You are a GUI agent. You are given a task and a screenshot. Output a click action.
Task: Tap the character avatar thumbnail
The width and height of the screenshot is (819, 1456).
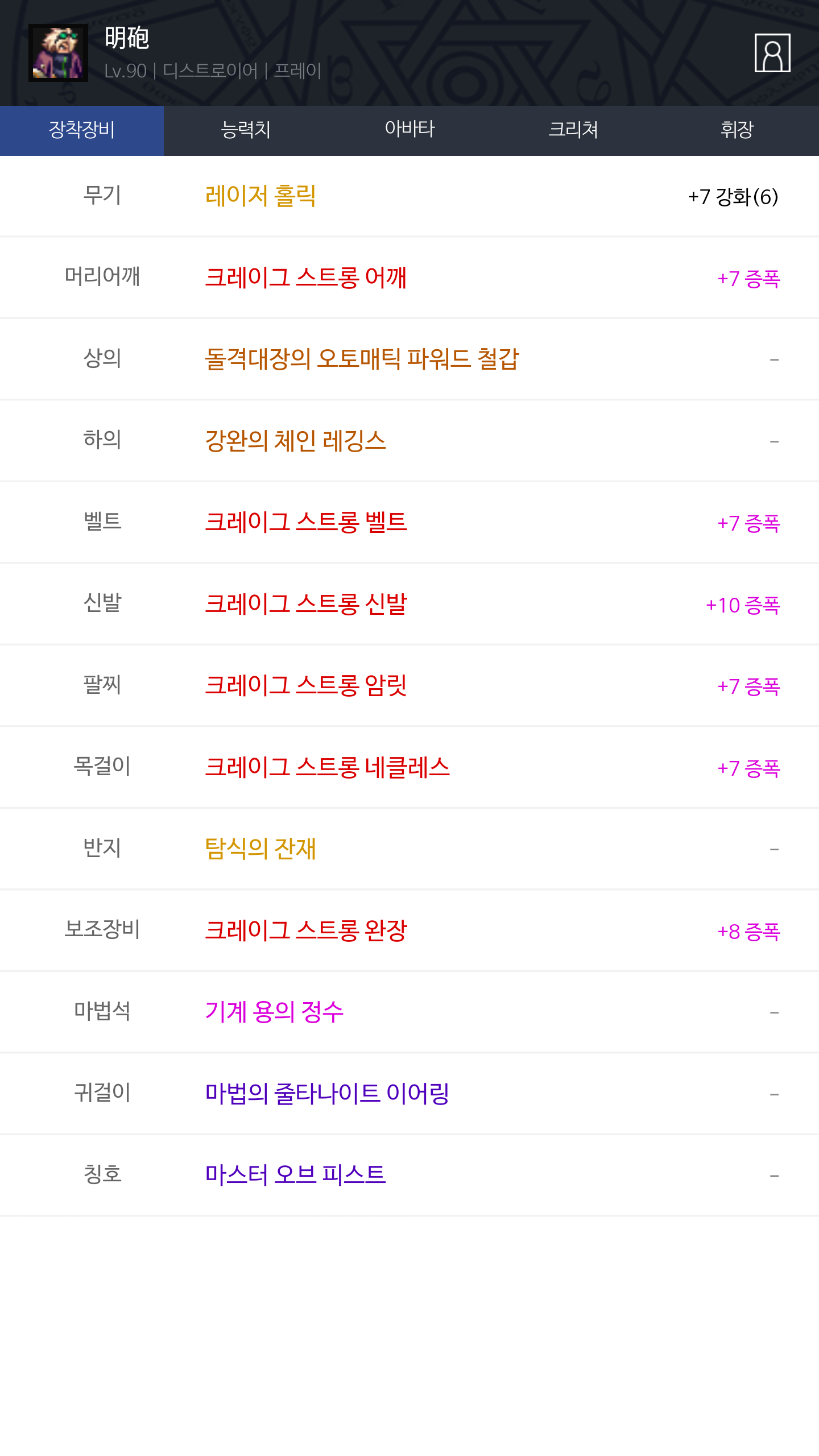[x=58, y=53]
